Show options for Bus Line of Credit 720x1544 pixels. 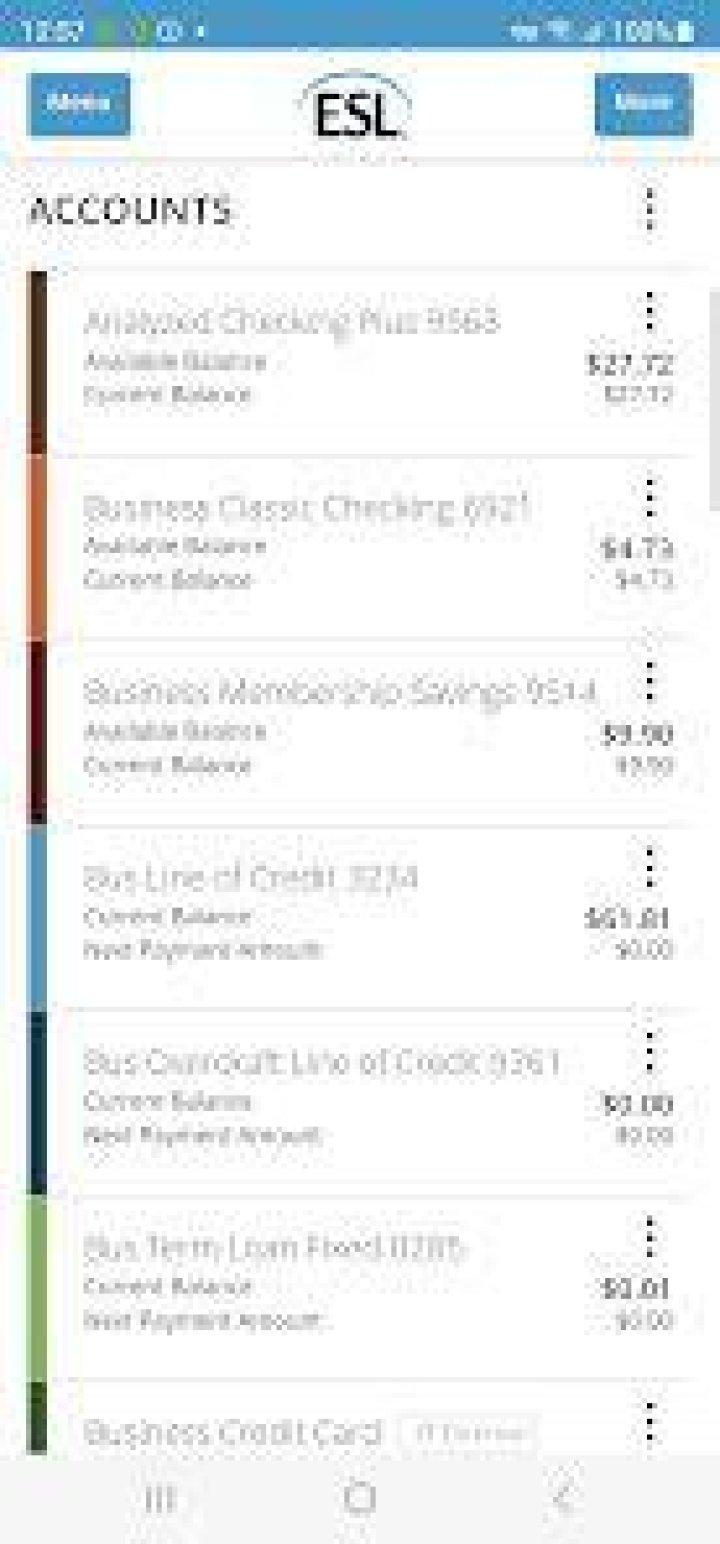[x=650, y=868]
